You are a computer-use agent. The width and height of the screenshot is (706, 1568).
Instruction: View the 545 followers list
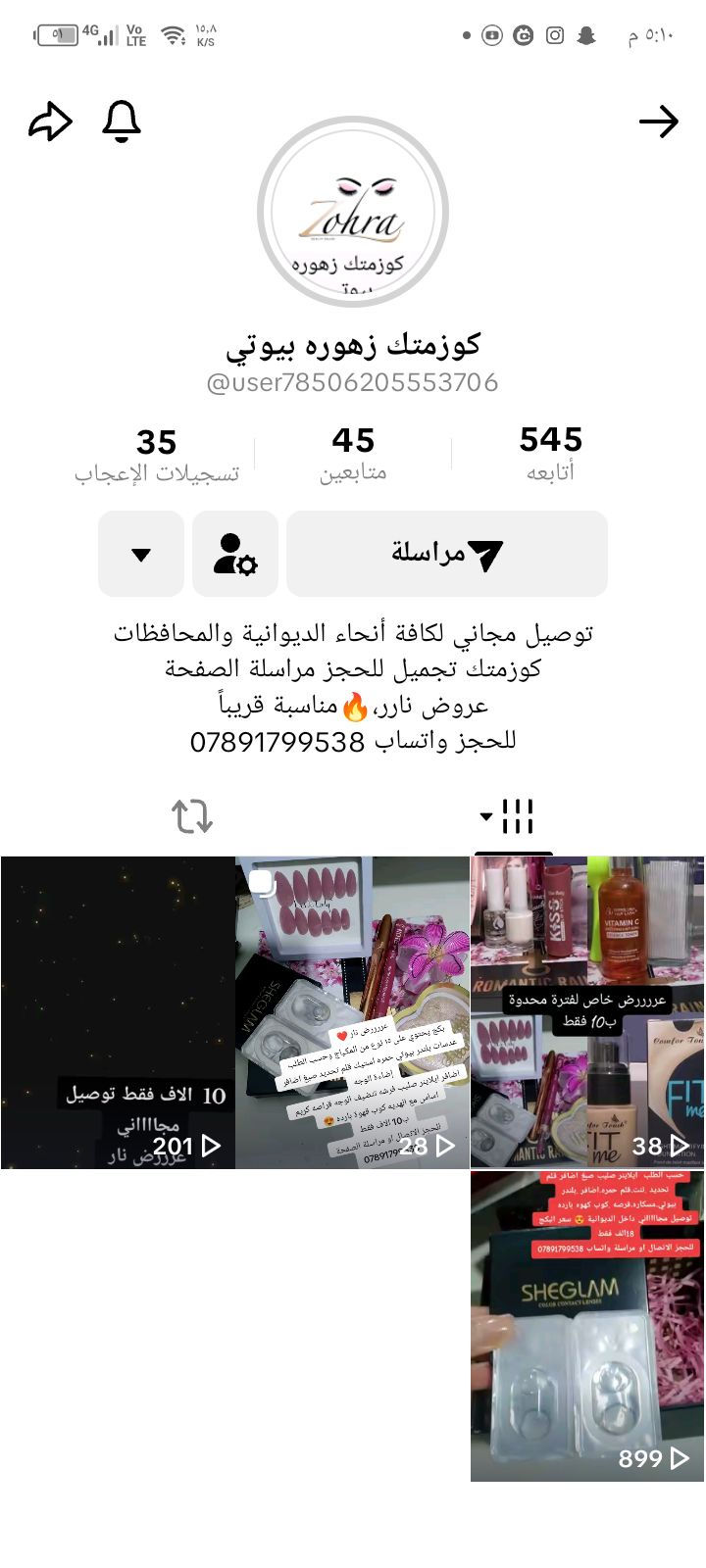550,453
